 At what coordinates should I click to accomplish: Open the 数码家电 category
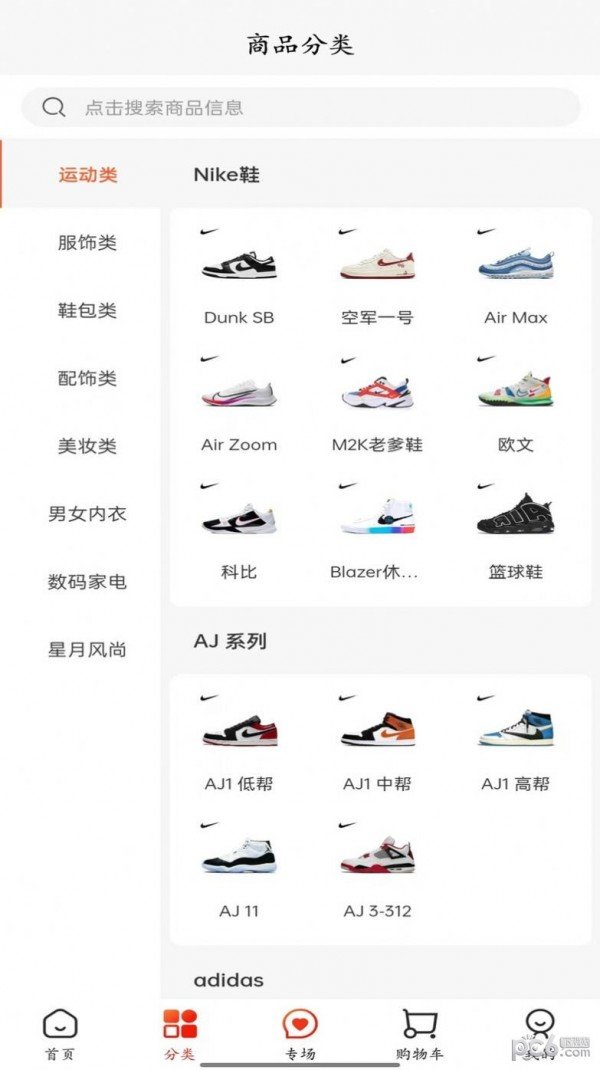tap(87, 582)
